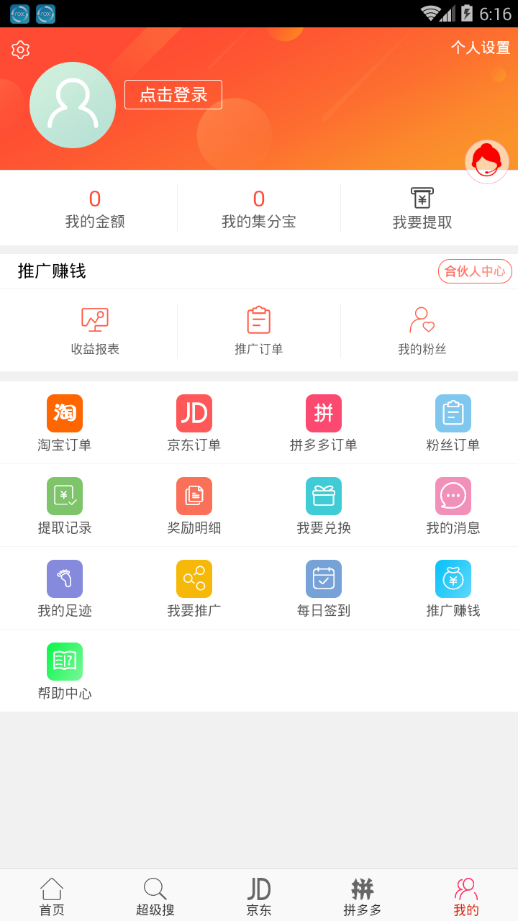Select 我要提取 to withdraw
This screenshot has height=921, width=518.
(x=422, y=209)
